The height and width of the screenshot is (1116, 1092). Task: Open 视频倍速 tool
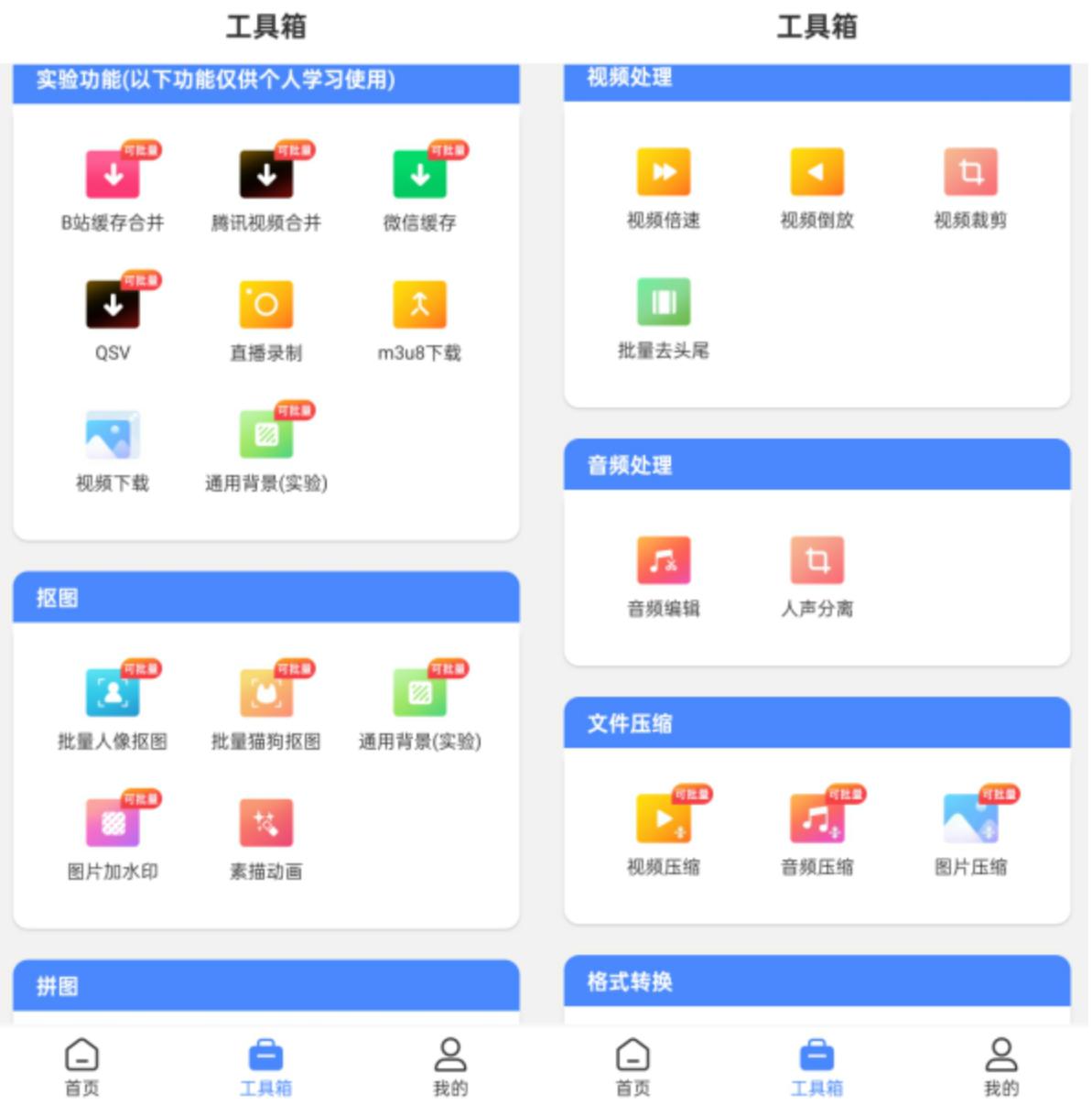tap(664, 172)
